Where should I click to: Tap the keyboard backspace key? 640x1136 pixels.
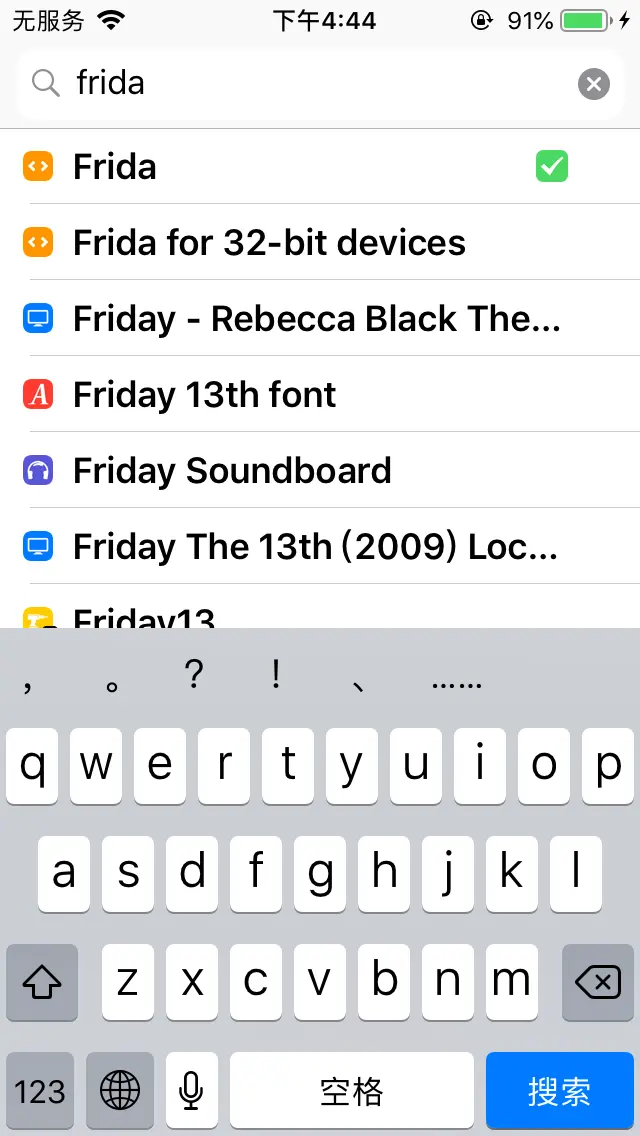598,983
